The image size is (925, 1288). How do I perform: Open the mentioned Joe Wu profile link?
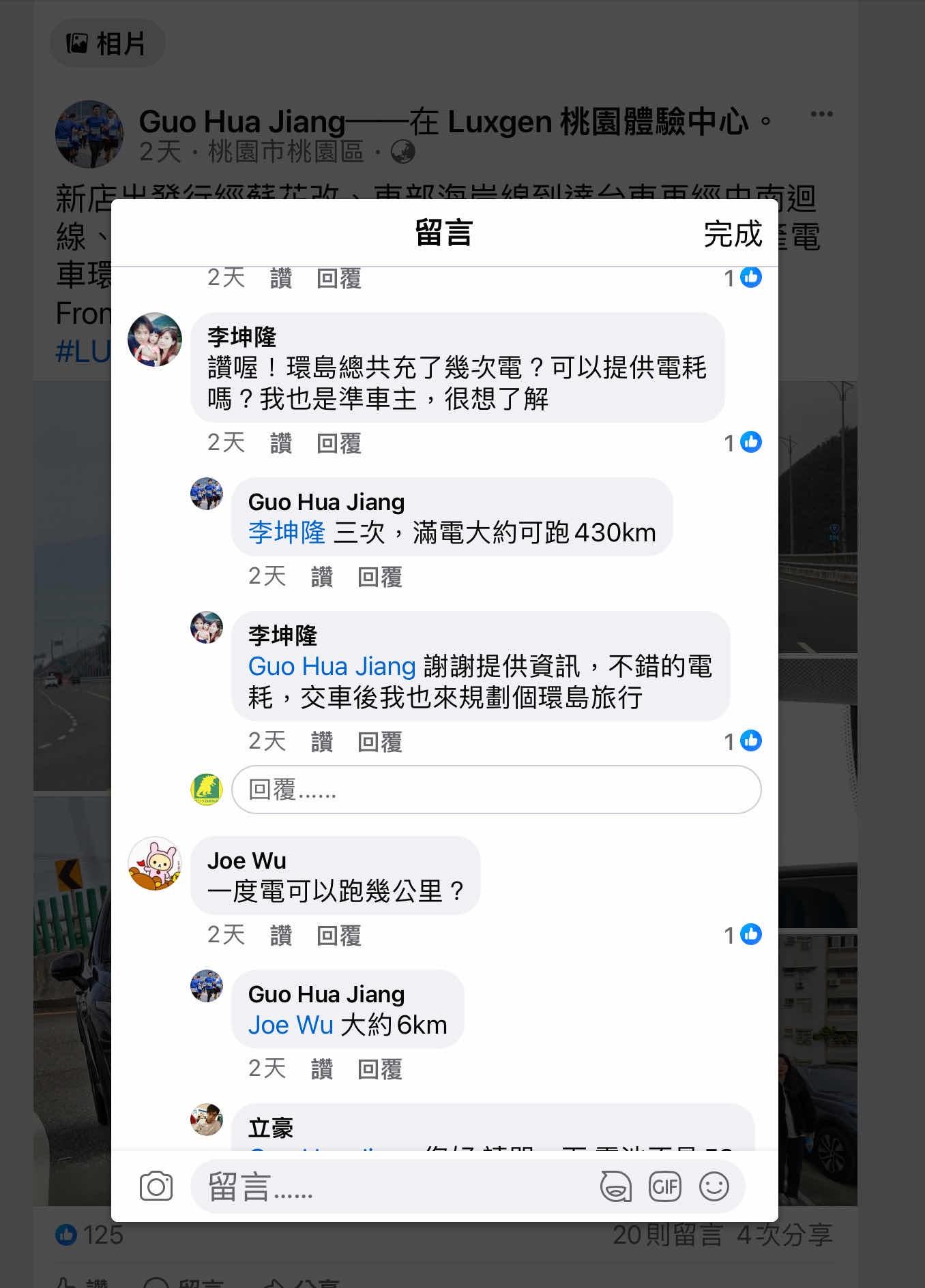(290, 1025)
